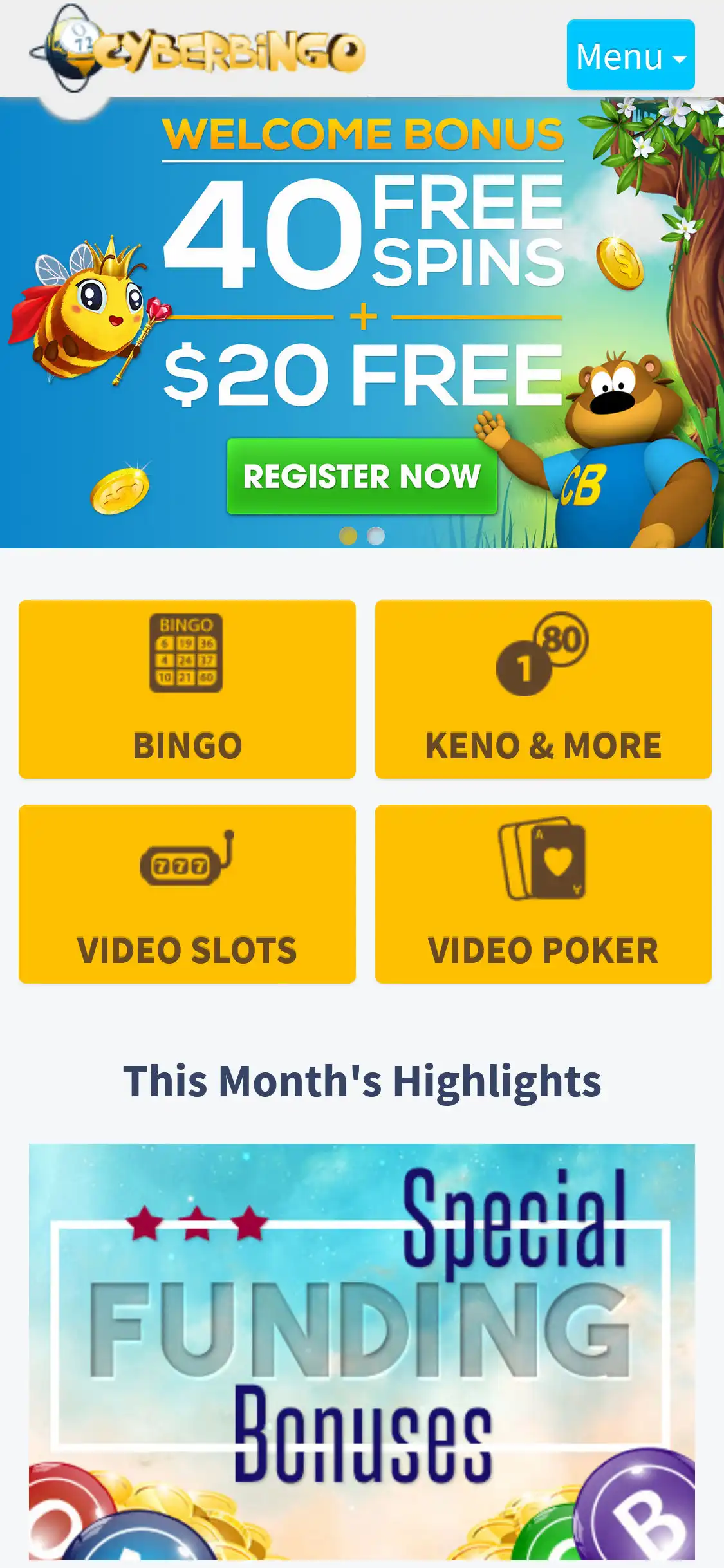Tap the Register Now button
Screen dimensions: 724x1568
pos(362,476)
